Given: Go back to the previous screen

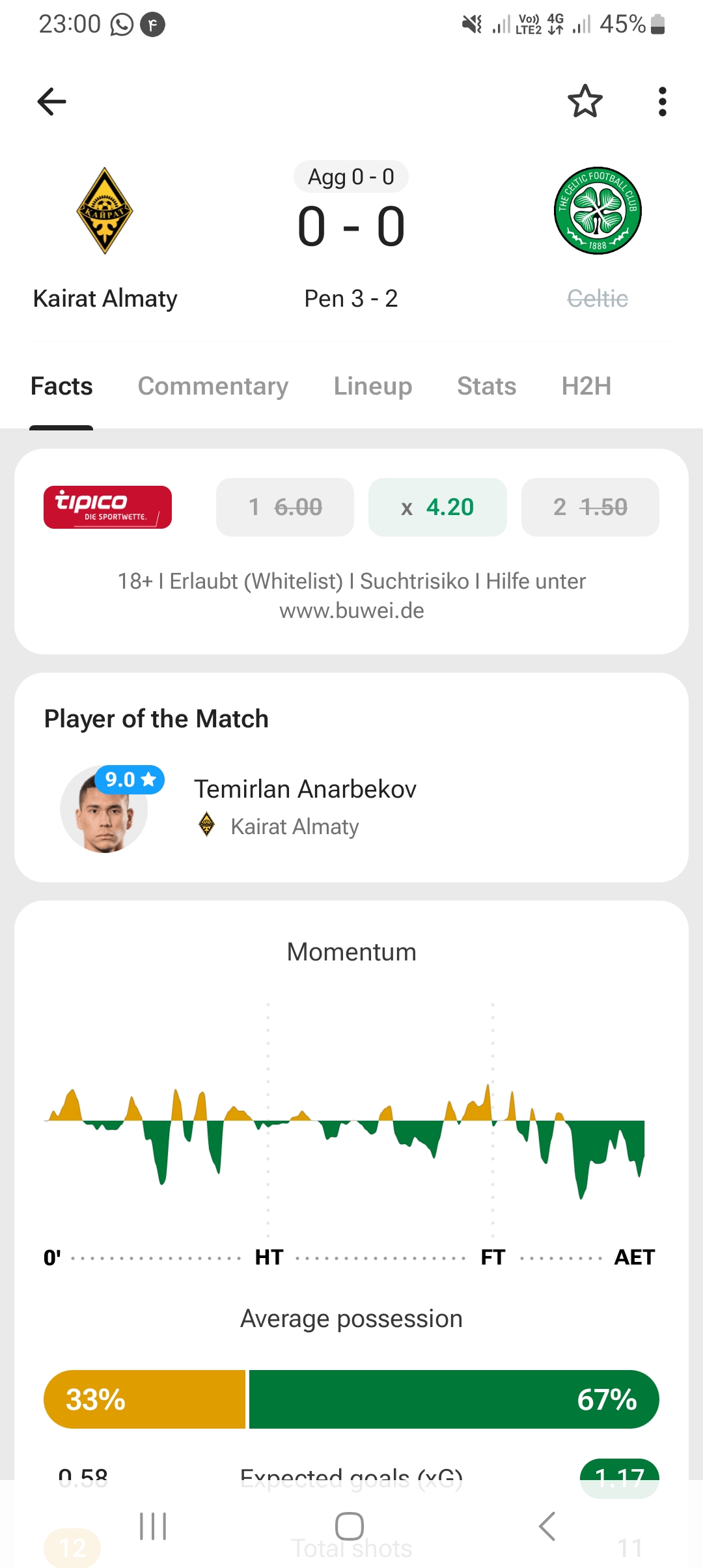Looking at the screenshot, I should point(52,102).
